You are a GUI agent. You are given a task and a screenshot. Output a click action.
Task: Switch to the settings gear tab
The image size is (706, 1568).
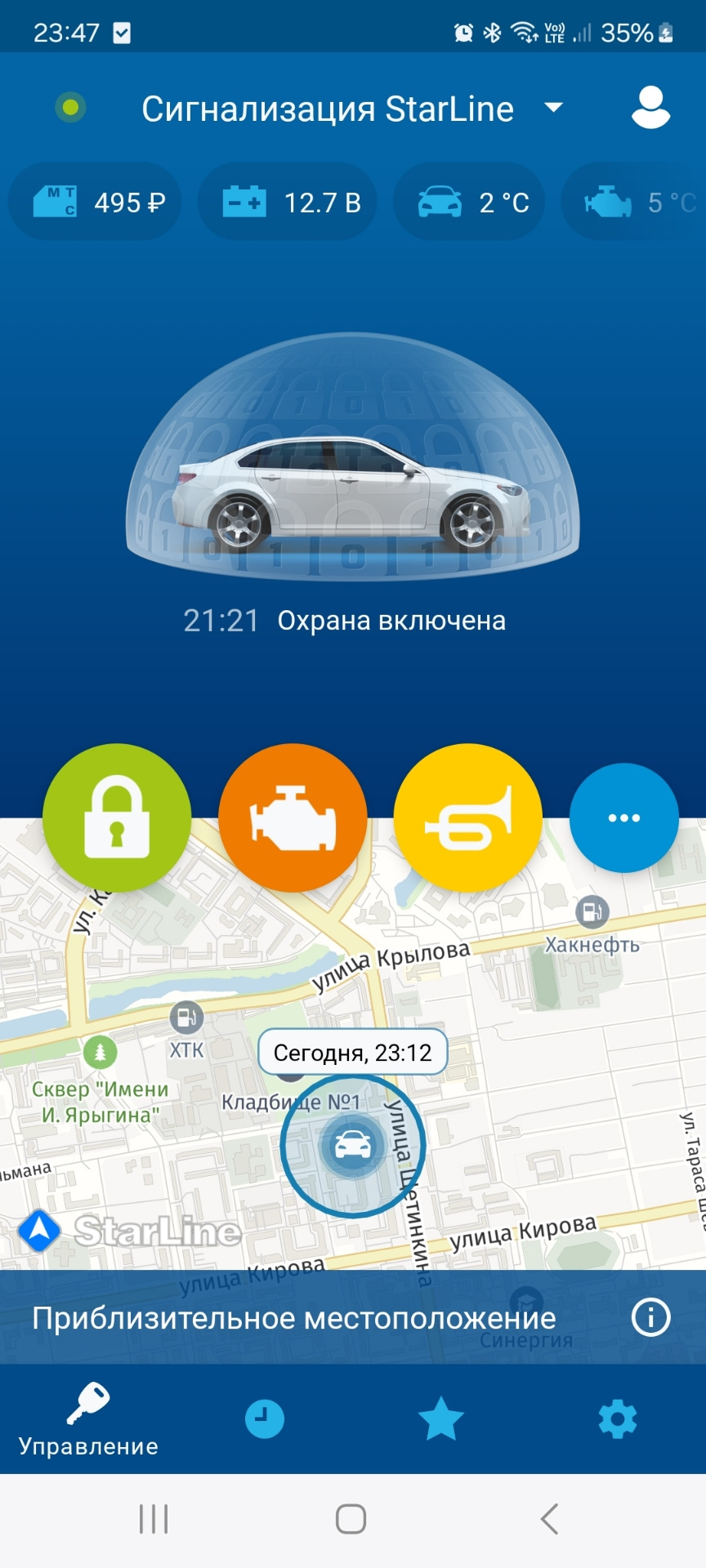pyautogui.click(x=618, y=1419)
